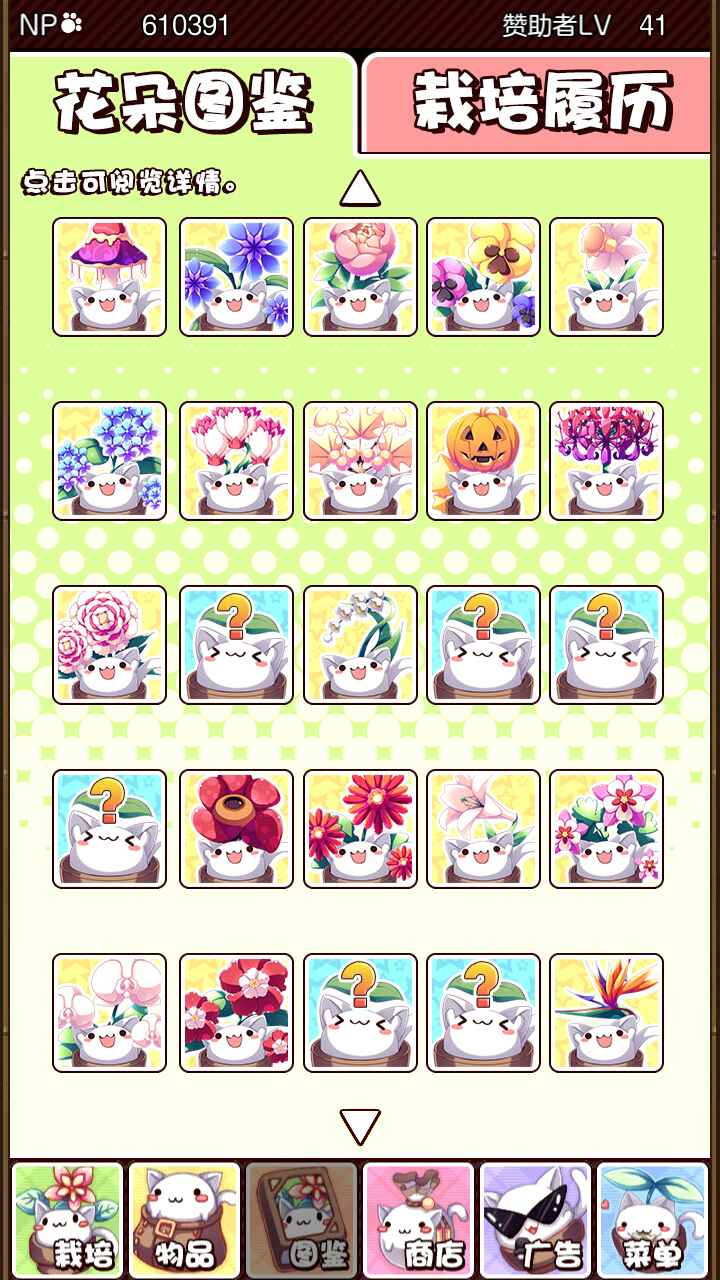Open the 物品 items section

(185, 1219)
